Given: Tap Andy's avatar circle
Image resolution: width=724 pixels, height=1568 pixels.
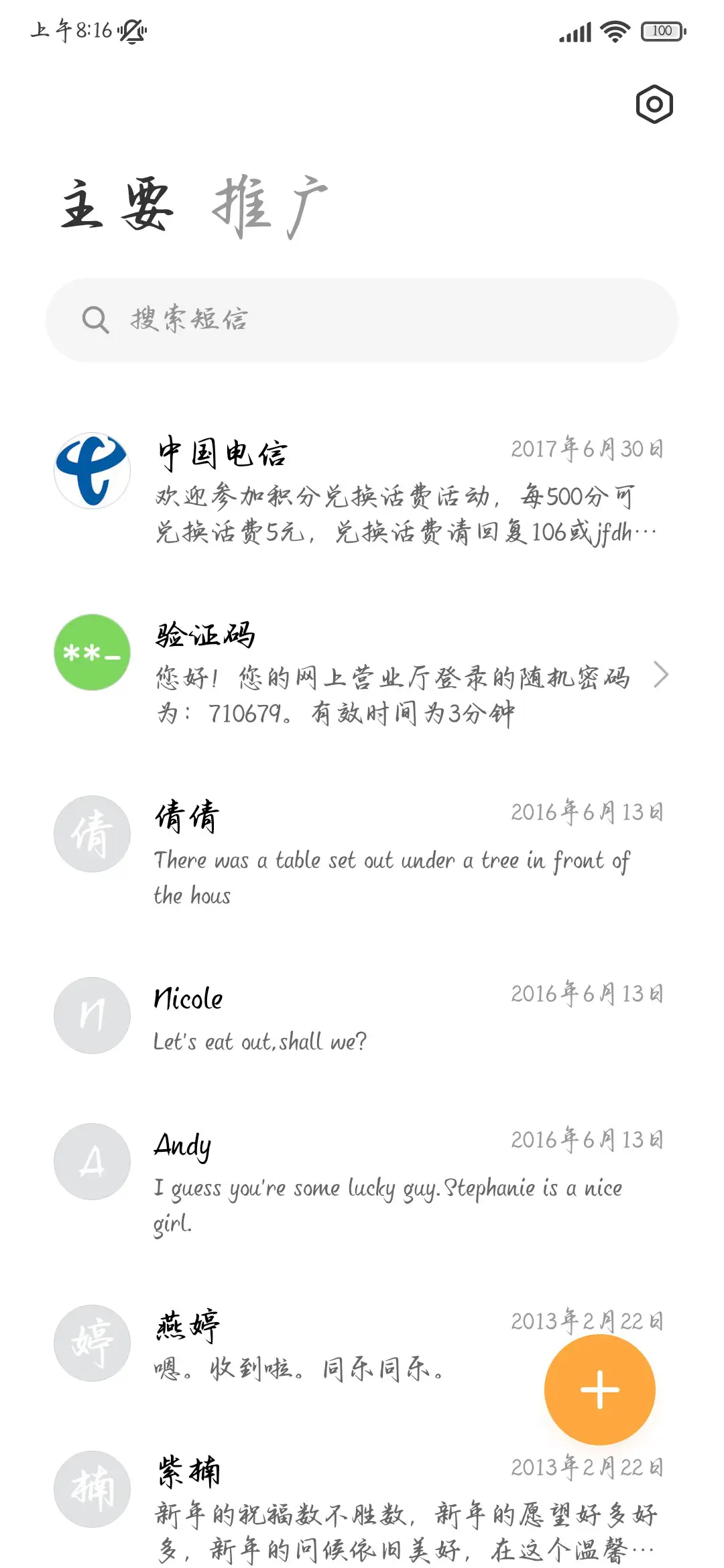Looking at the screenshot, I should tap(92, 1162).
